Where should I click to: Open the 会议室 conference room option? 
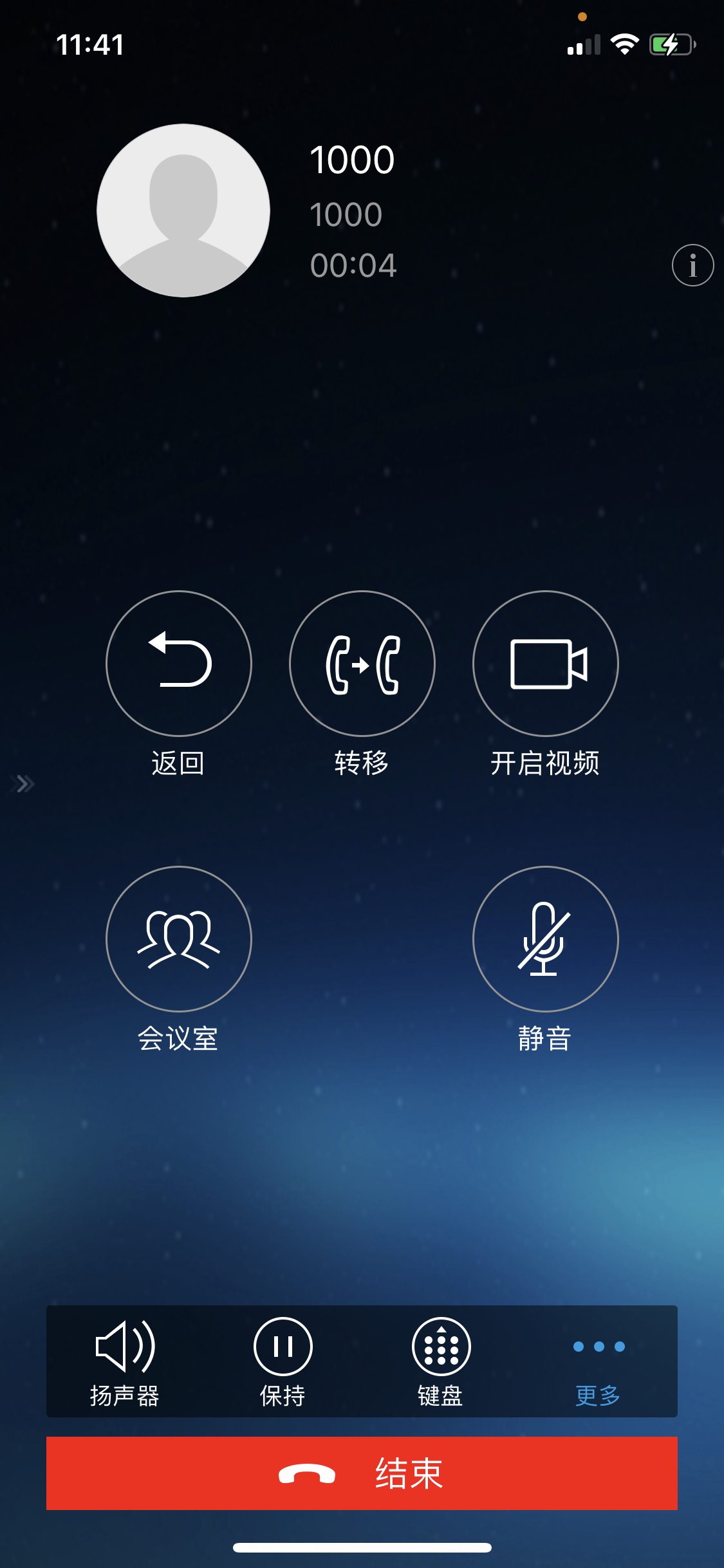(x=179, y=939)
